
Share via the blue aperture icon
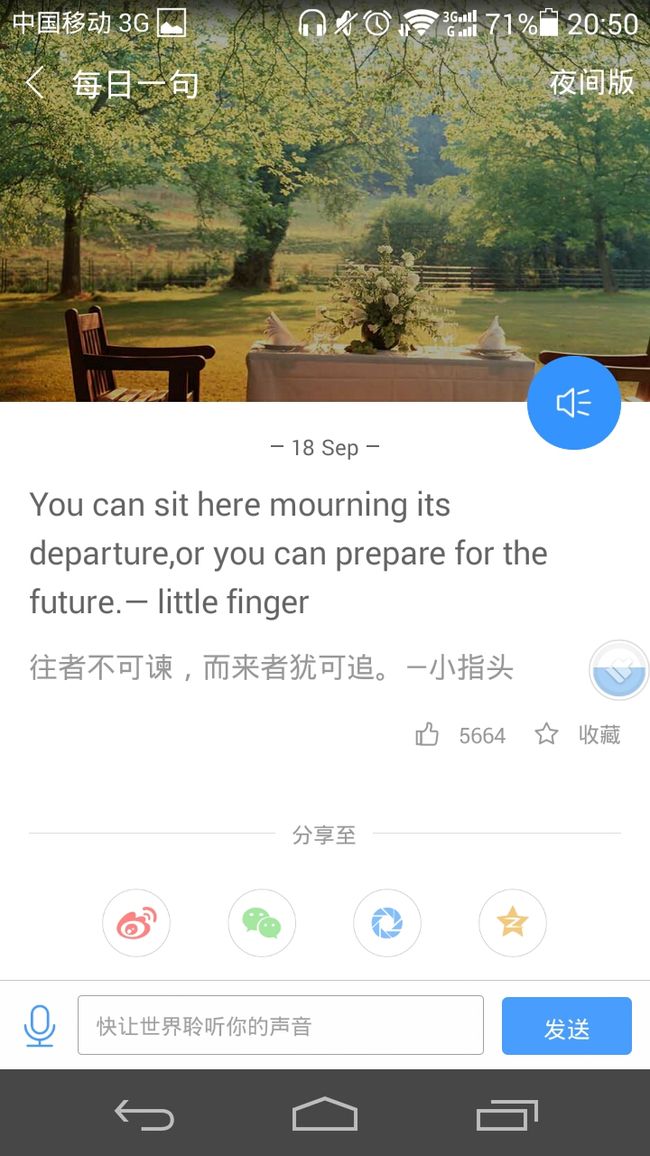[x=387, y=922]
